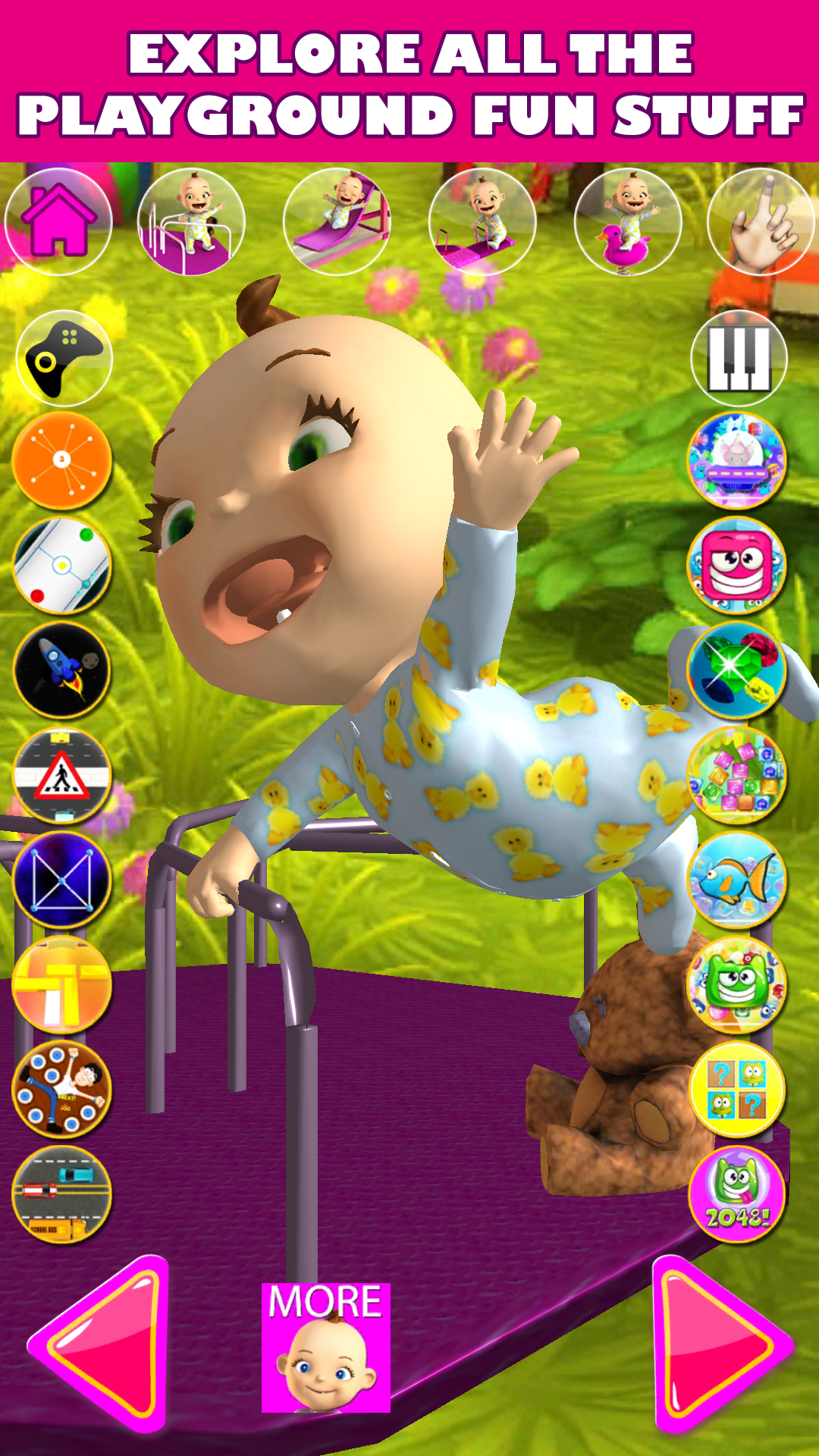Tap the pink right arrow
The image size is (819, 1456).
click(719, 1344)
